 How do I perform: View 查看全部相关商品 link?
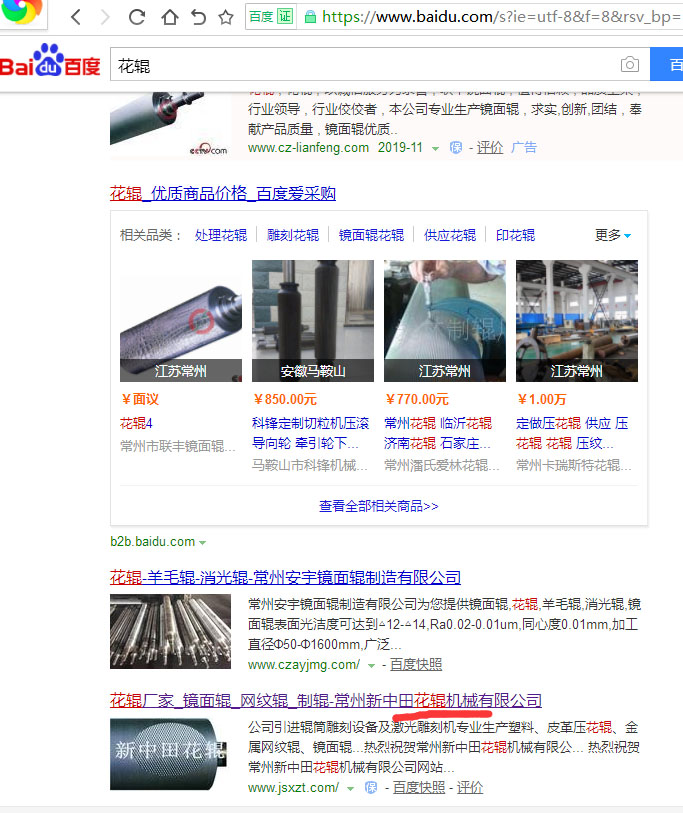pos(378,506)
